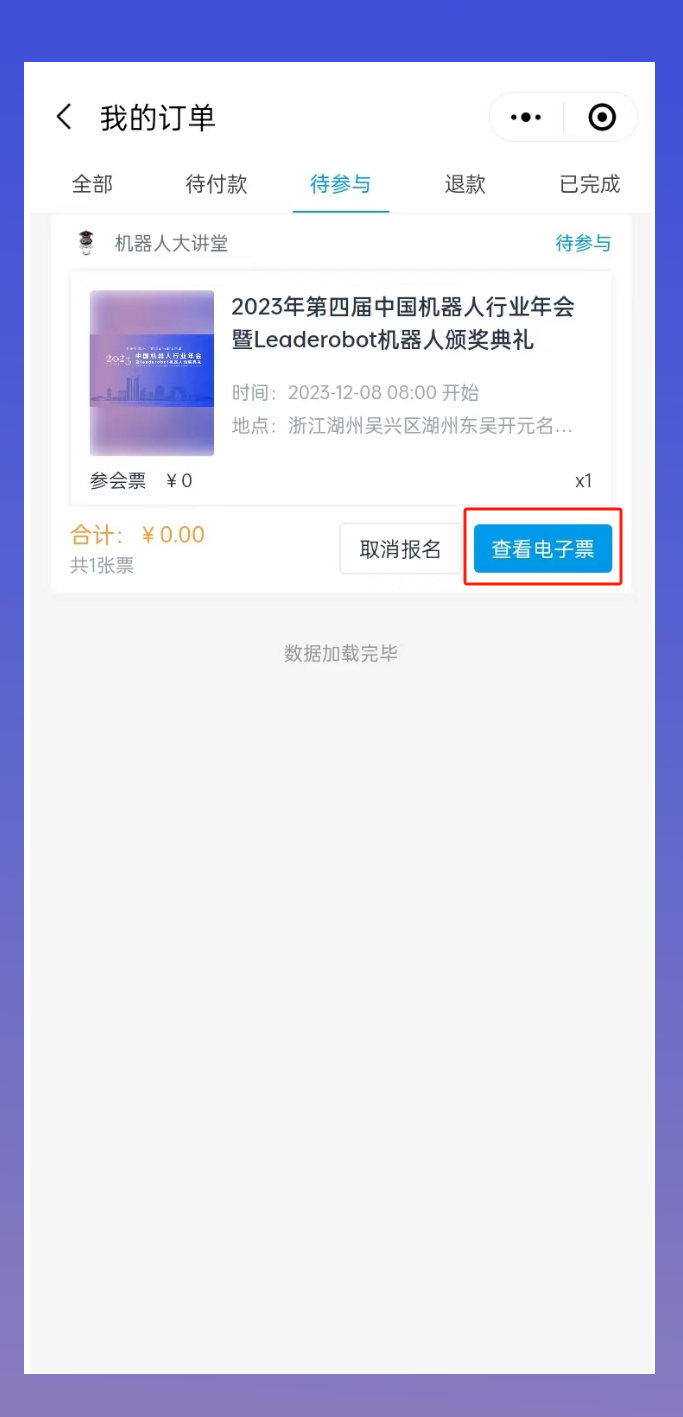
Task: Switch to the 待付款 tab
Action: [x=216, y=184]
